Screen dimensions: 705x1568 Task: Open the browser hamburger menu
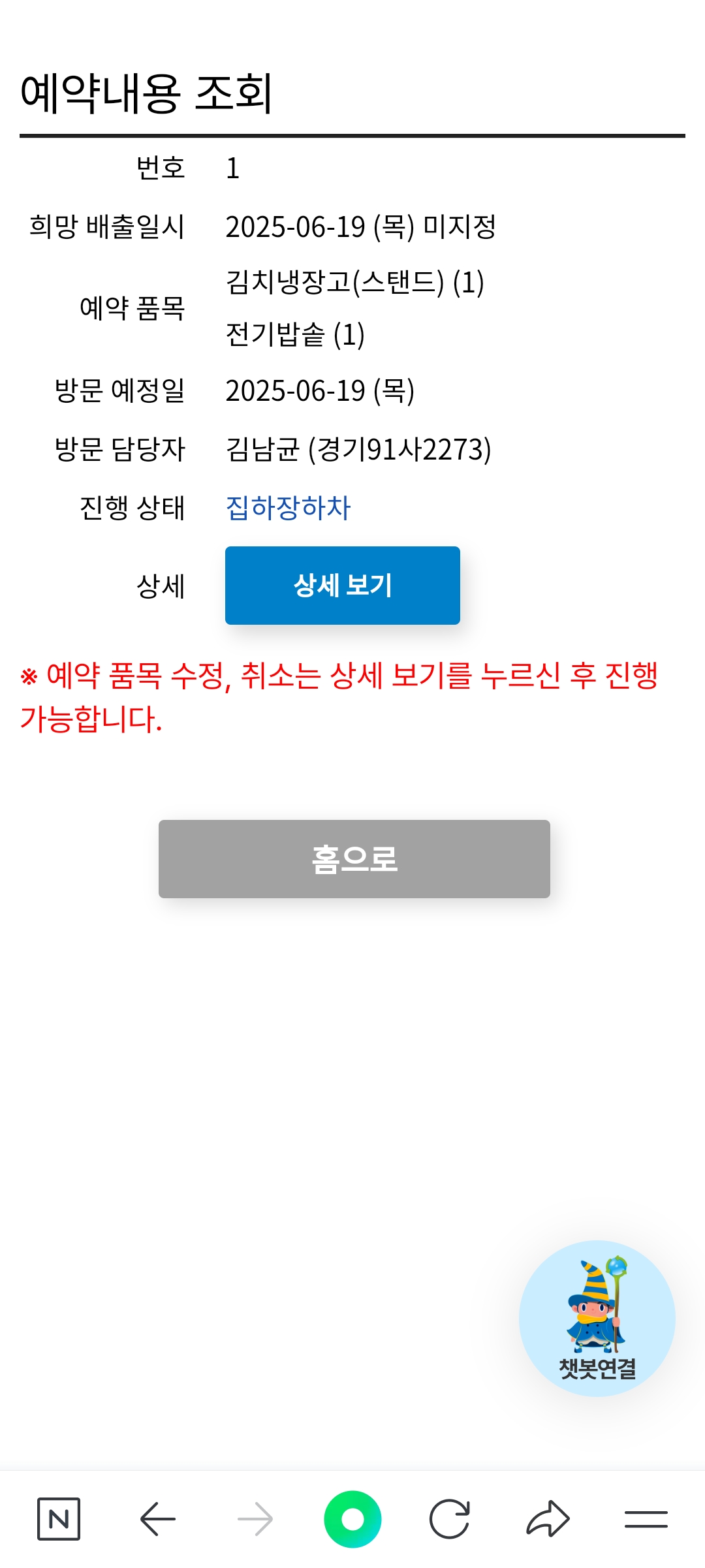[646, 1519]
